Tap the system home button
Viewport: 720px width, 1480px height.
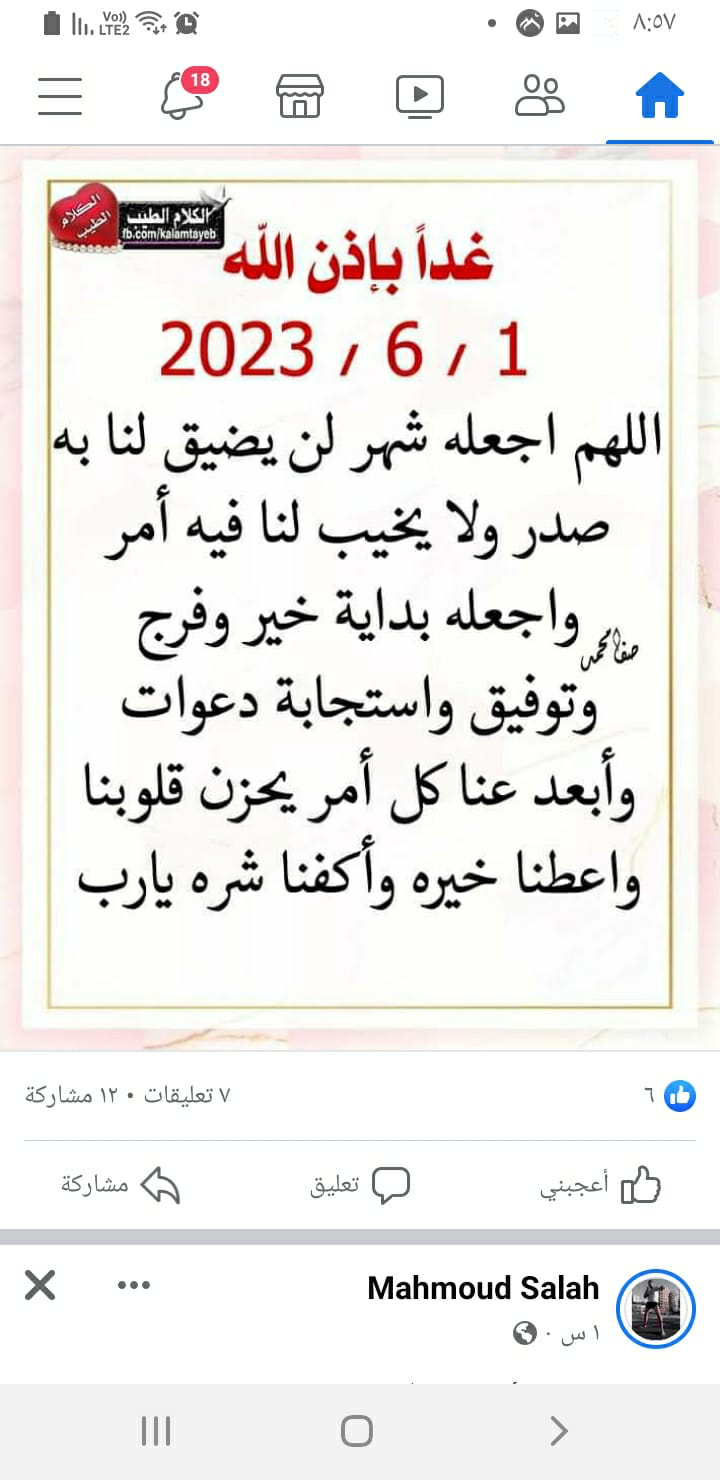(357, 1431)
